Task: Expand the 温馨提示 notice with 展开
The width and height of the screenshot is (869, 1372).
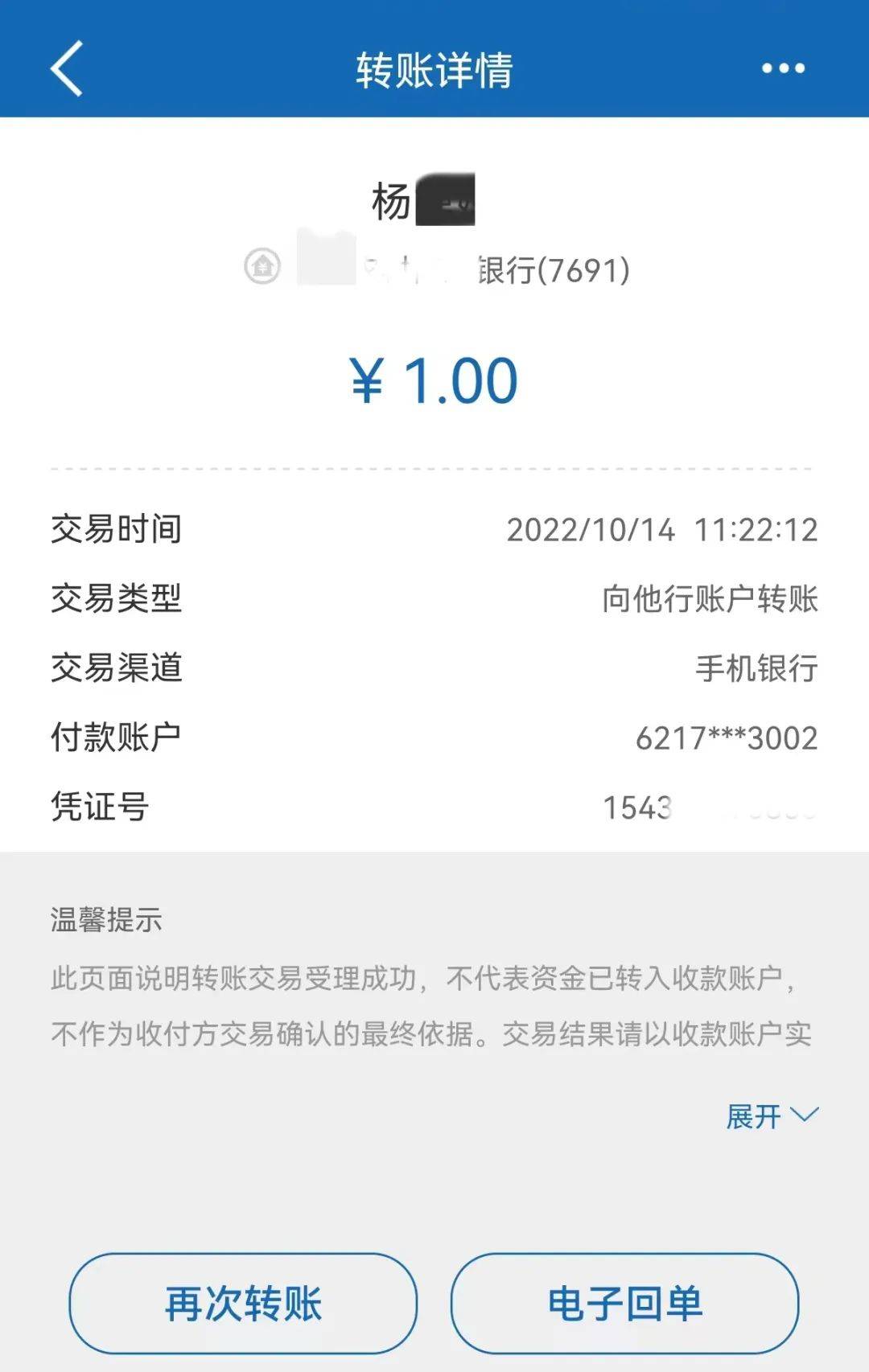Action: pos(771,1115)
